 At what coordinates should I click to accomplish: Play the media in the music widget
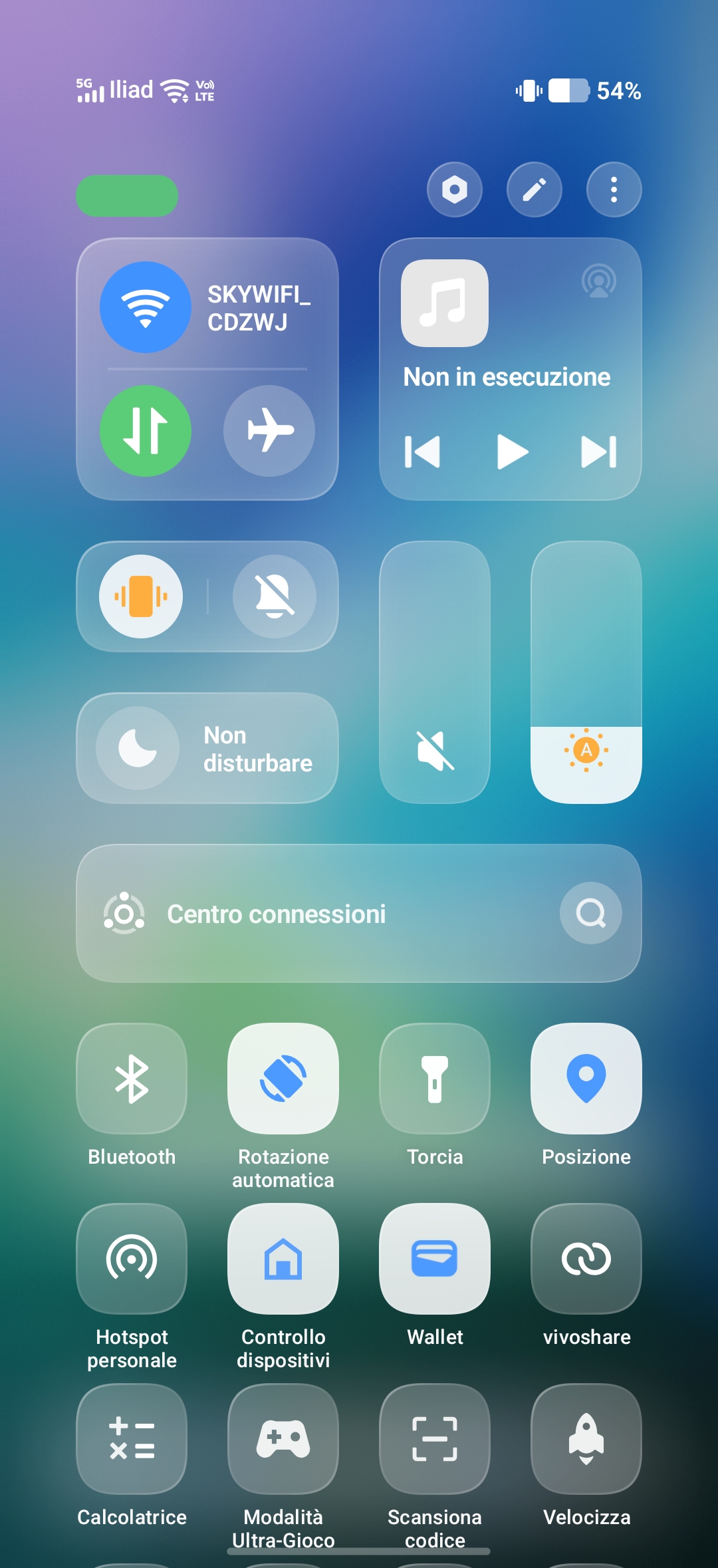tap(512, 452)
